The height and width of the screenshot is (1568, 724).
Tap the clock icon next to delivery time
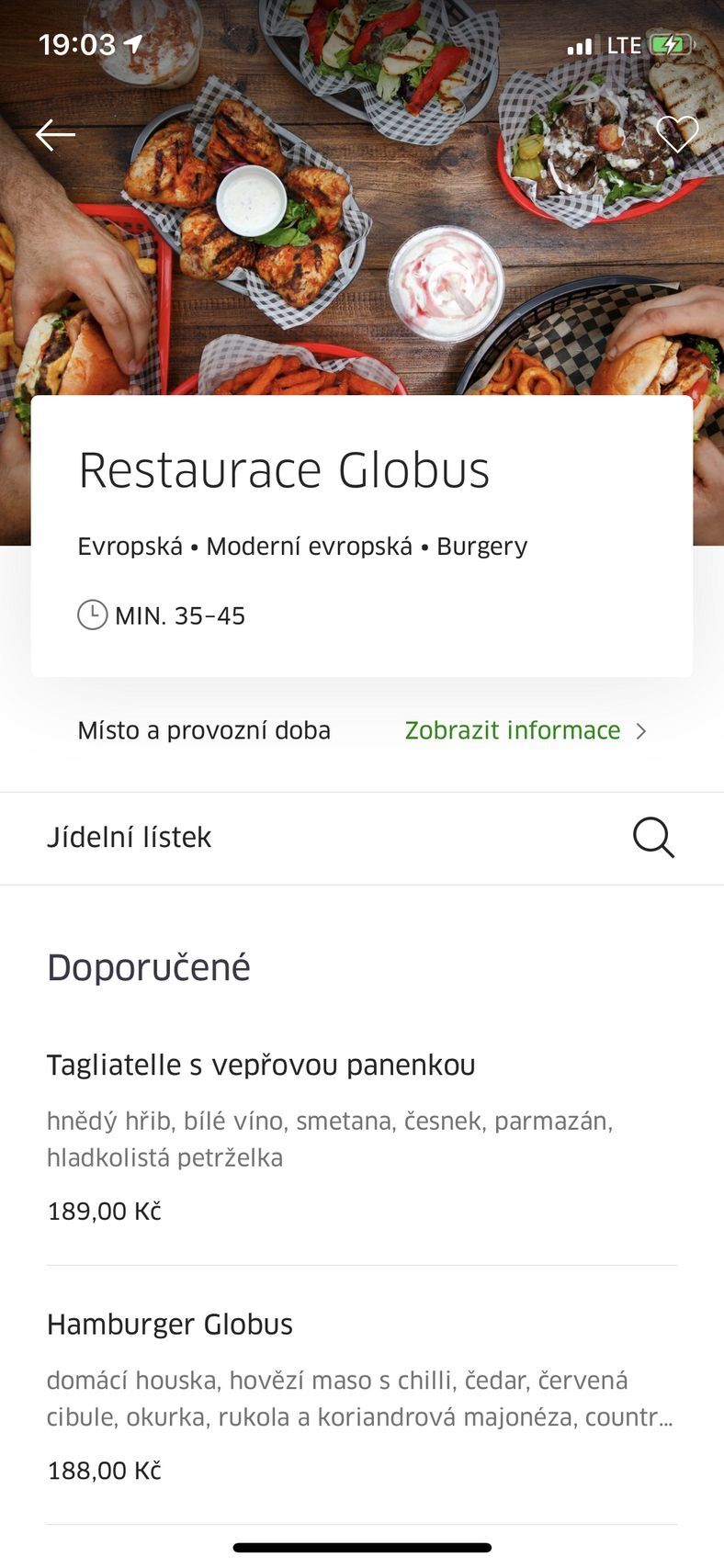coord(91,615)
